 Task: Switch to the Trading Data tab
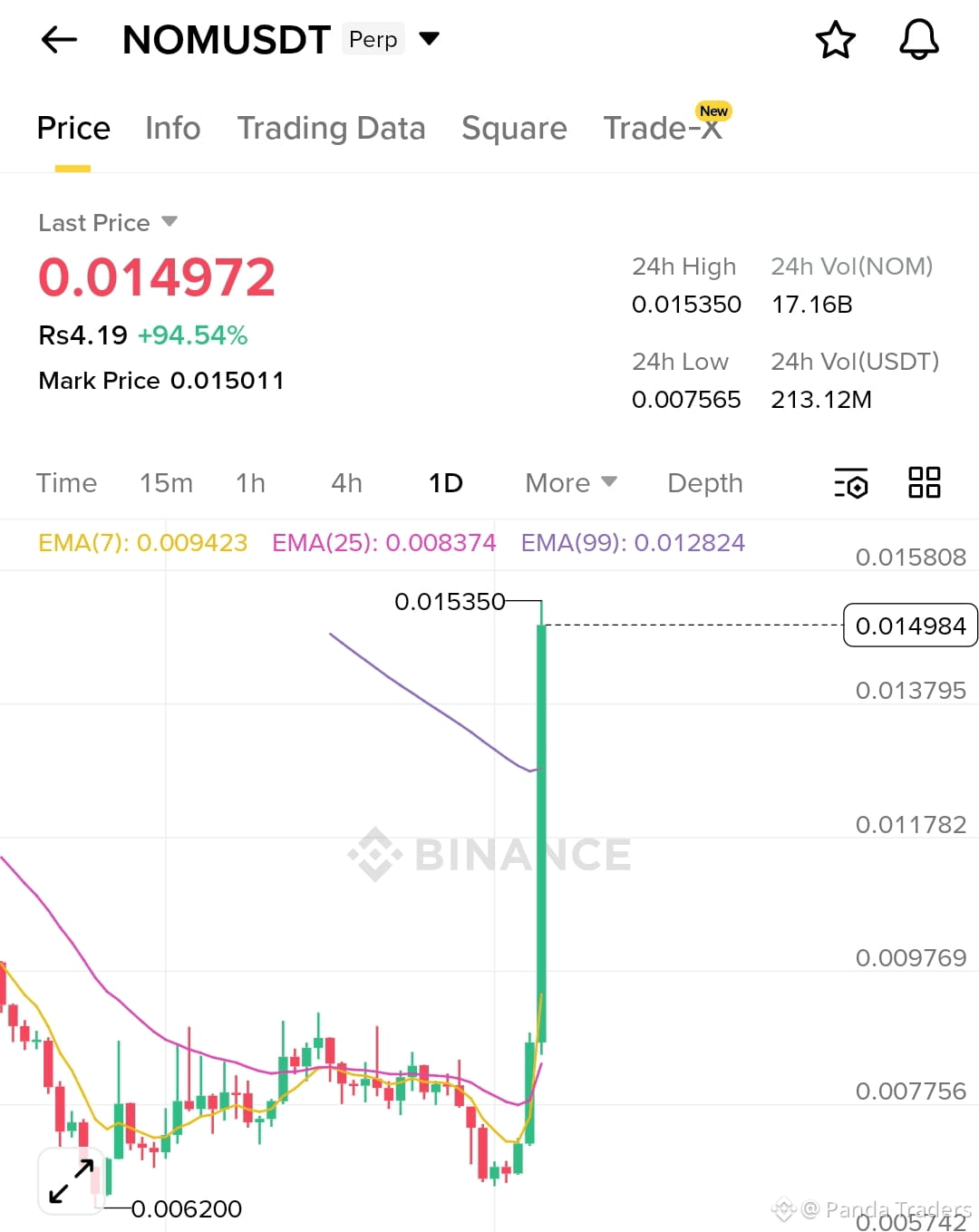tap(332, 128)
